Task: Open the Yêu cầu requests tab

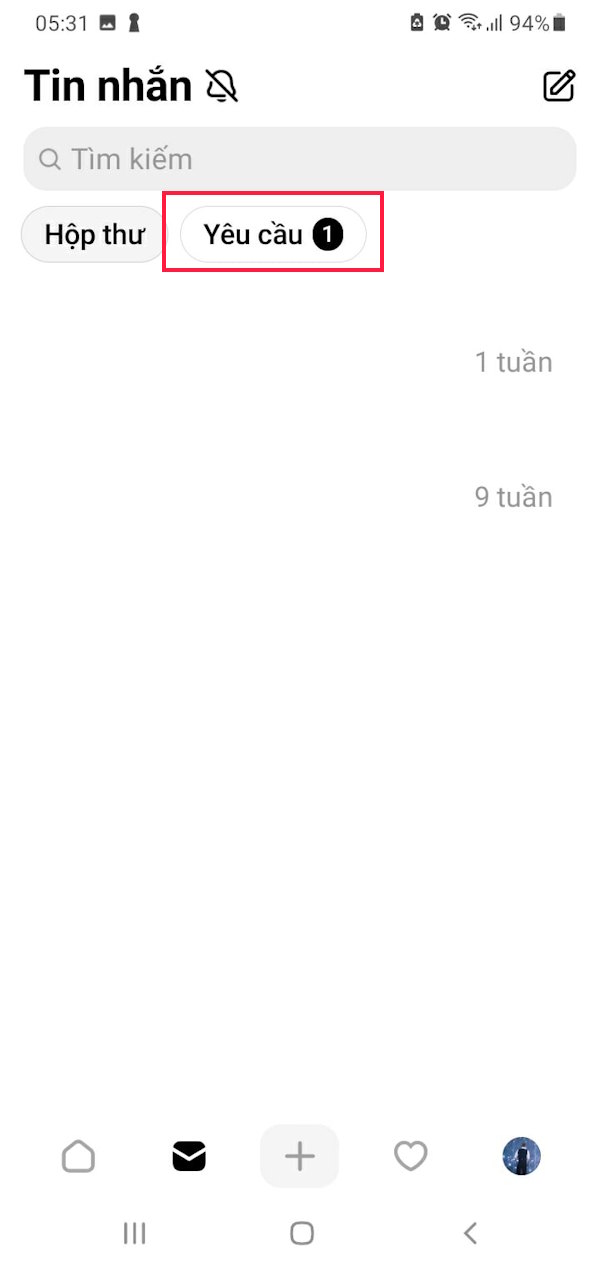Action: coord(273,235)
